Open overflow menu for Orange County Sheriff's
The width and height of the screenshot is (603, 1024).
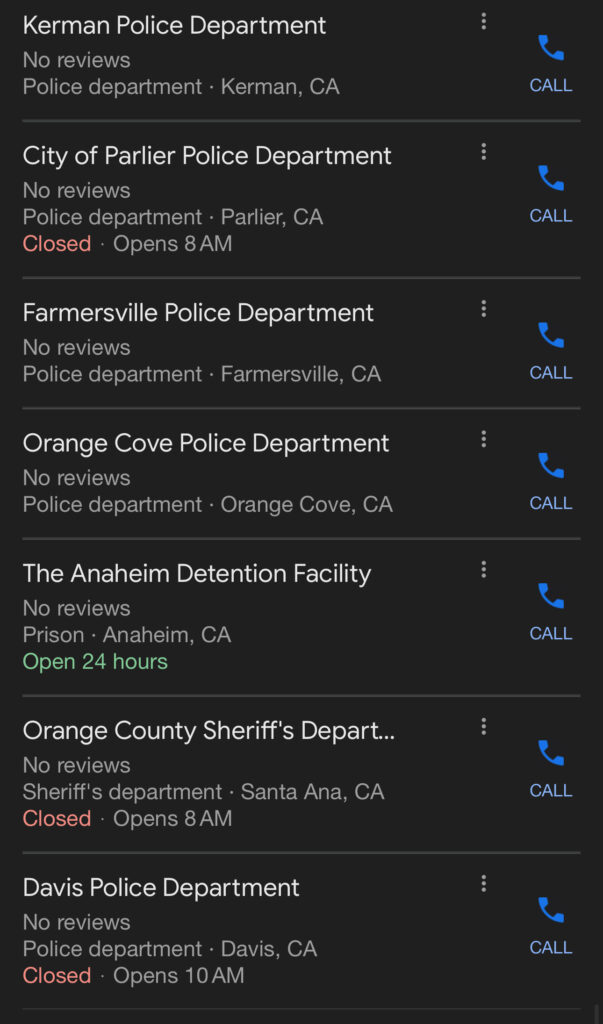pos(483,726)
